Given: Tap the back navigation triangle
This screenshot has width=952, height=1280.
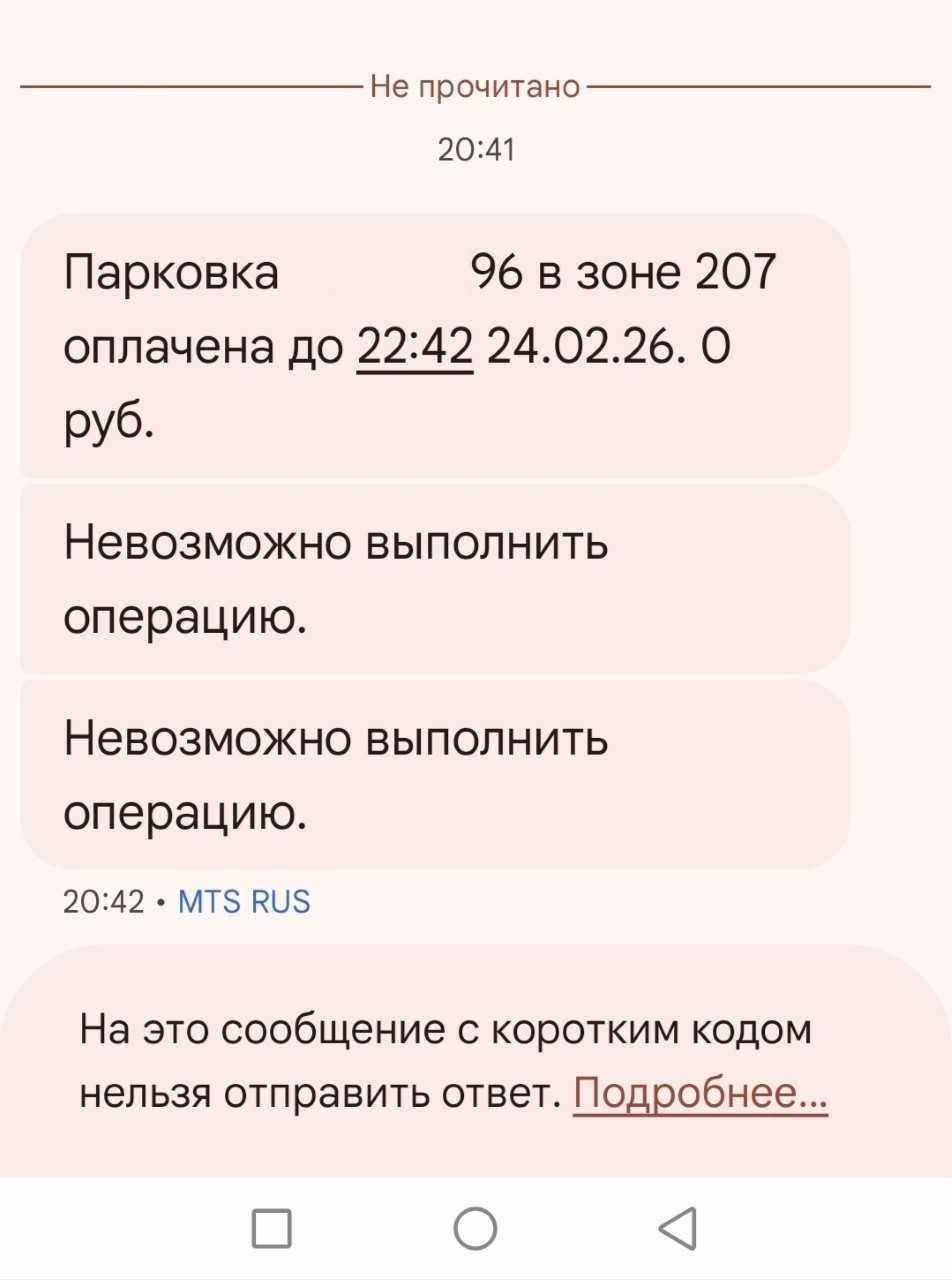Looking at the screenshot, I should (679, 1228).
